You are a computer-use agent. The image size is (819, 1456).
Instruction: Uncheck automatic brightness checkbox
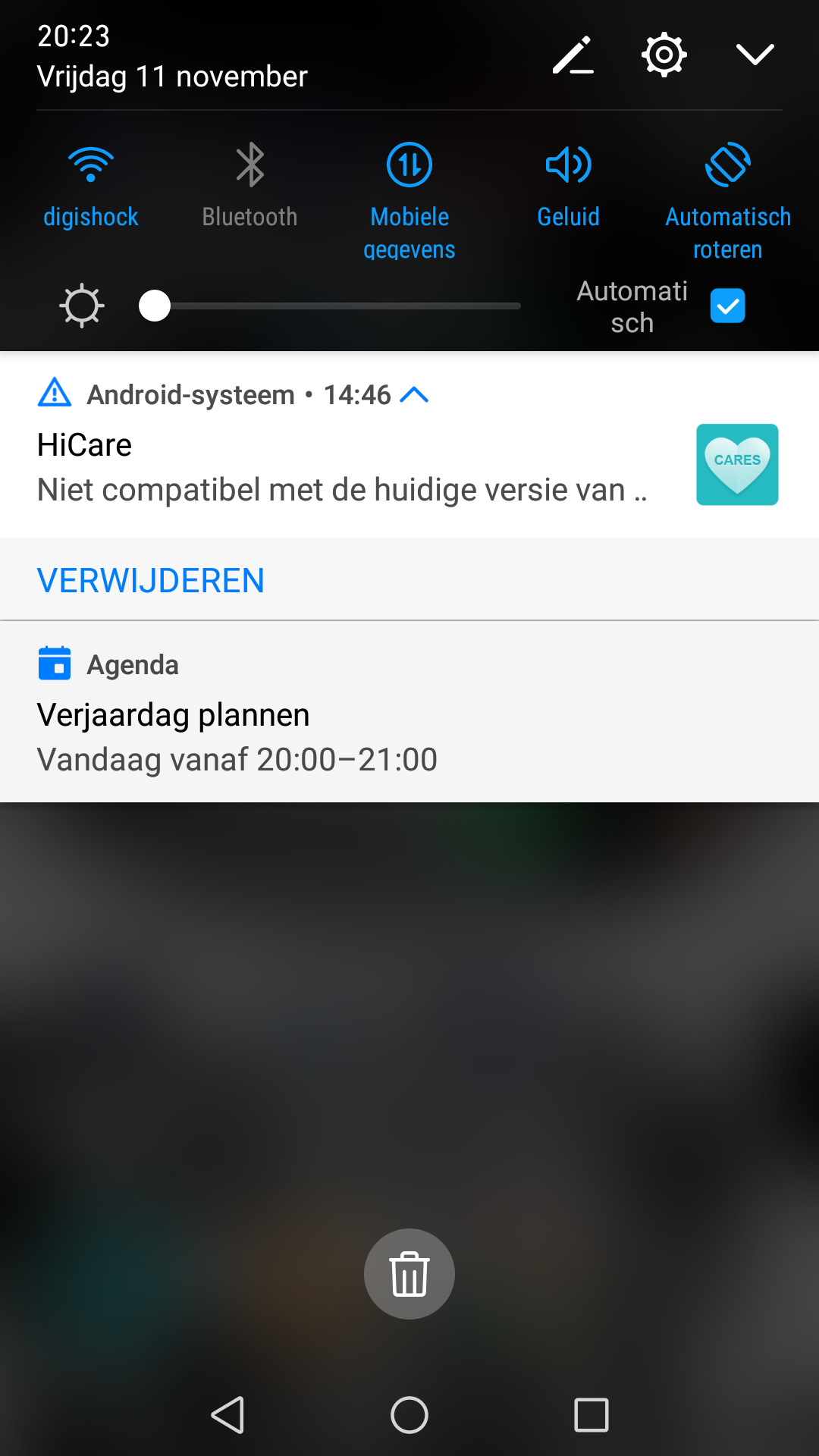pyautogui.click(x=728, y=306)
